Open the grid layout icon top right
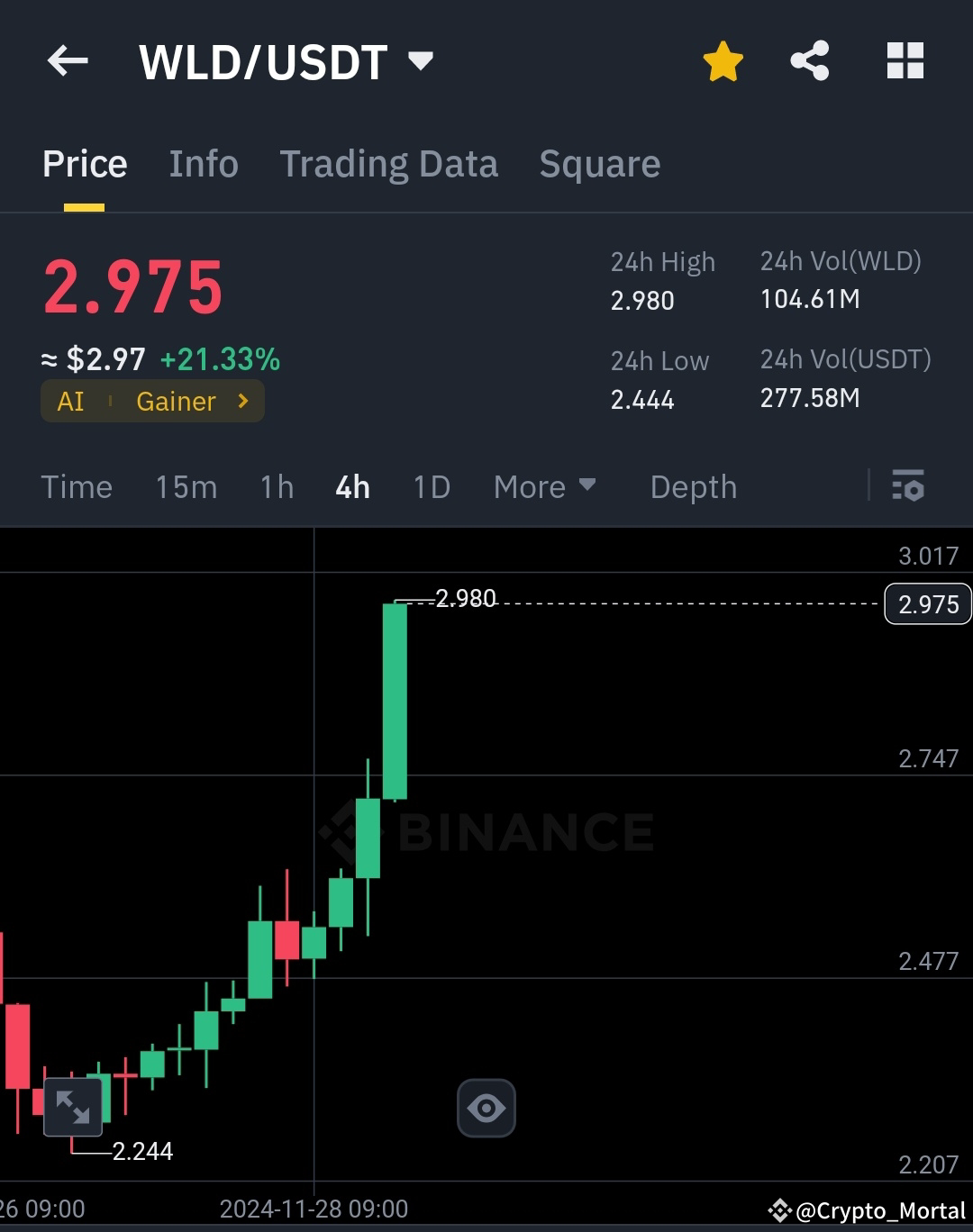Screen dimensions: 973x1232 [x=905, y=60]
